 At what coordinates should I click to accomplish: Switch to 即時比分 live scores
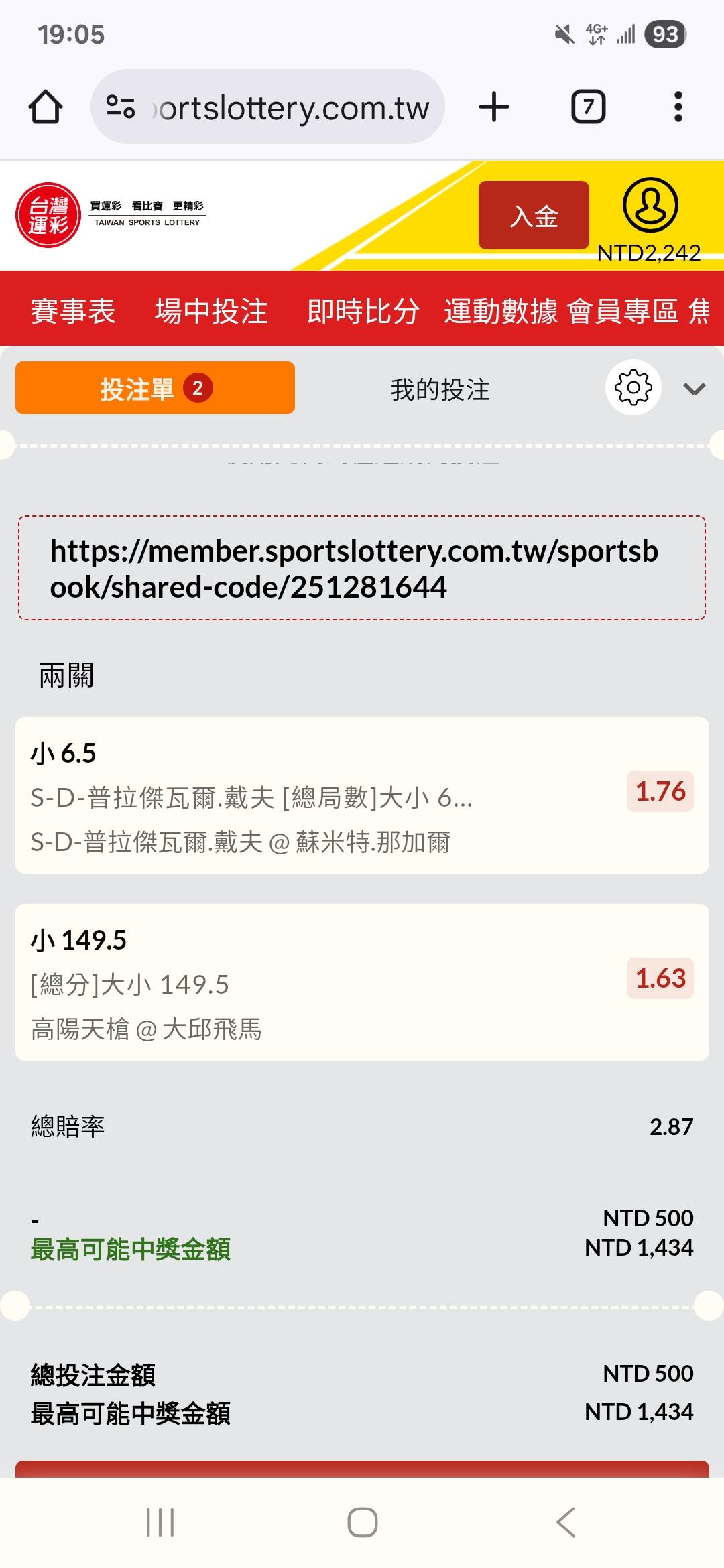click(363, 312)
